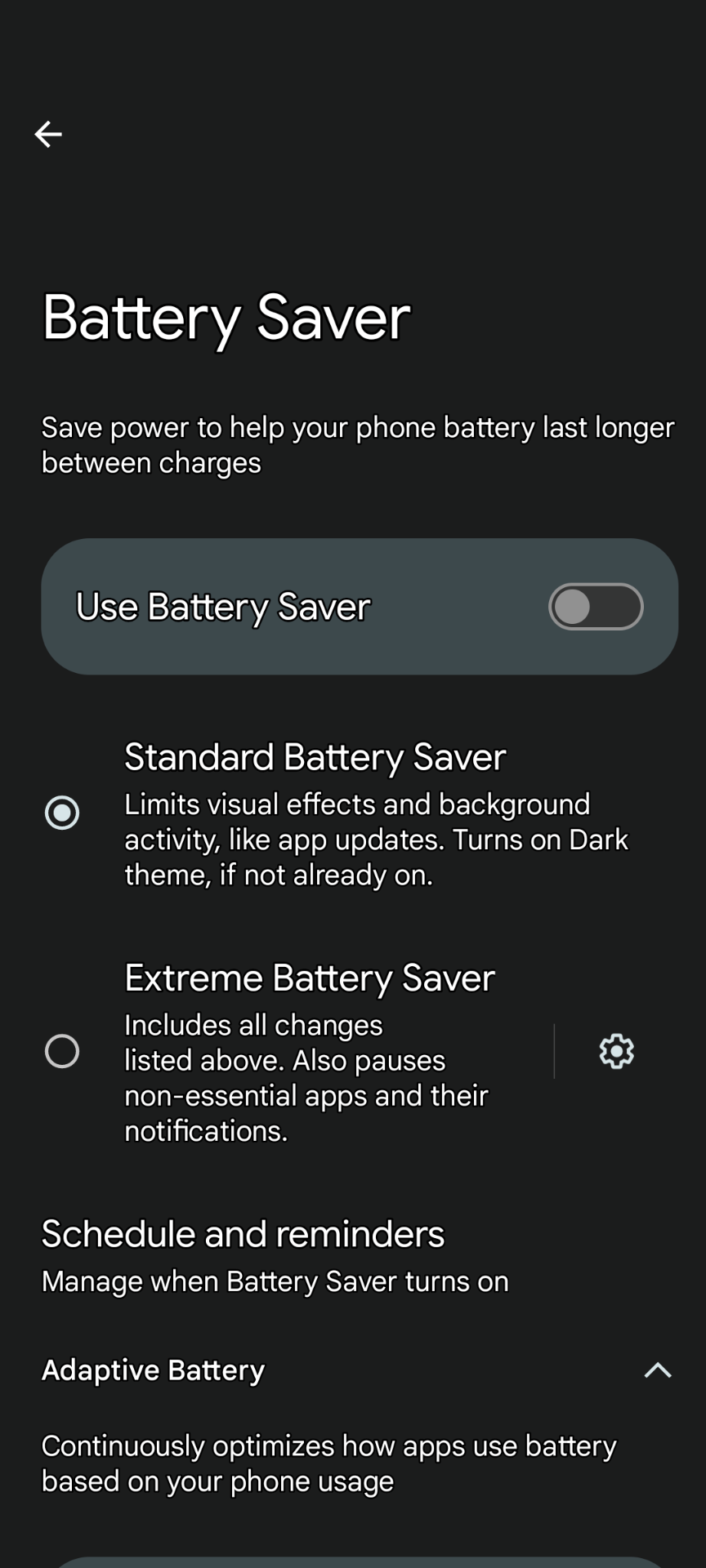Open Schedule and reminders
Viewport: 706px width, 1568px height.
[353, 1256]
